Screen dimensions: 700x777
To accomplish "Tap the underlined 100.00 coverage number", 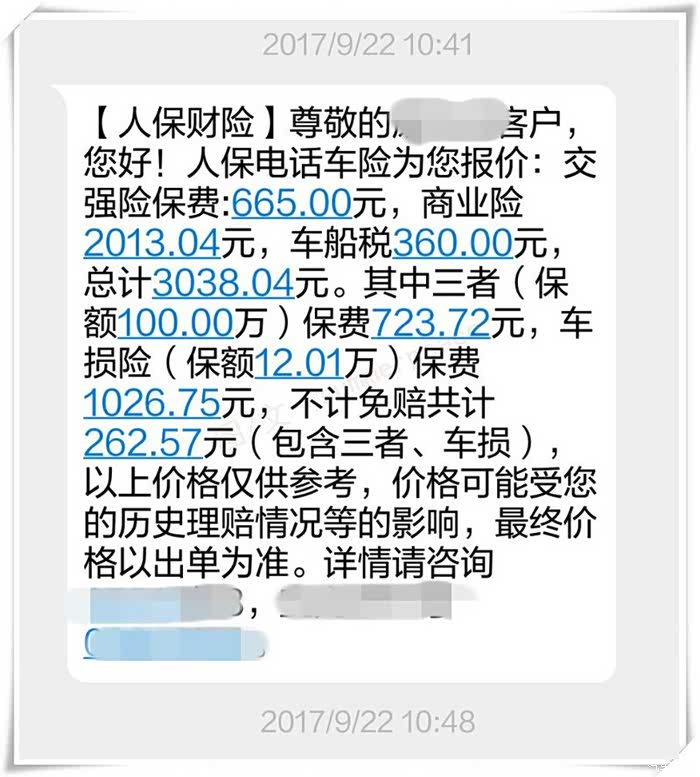I will (x=175, y=323).
